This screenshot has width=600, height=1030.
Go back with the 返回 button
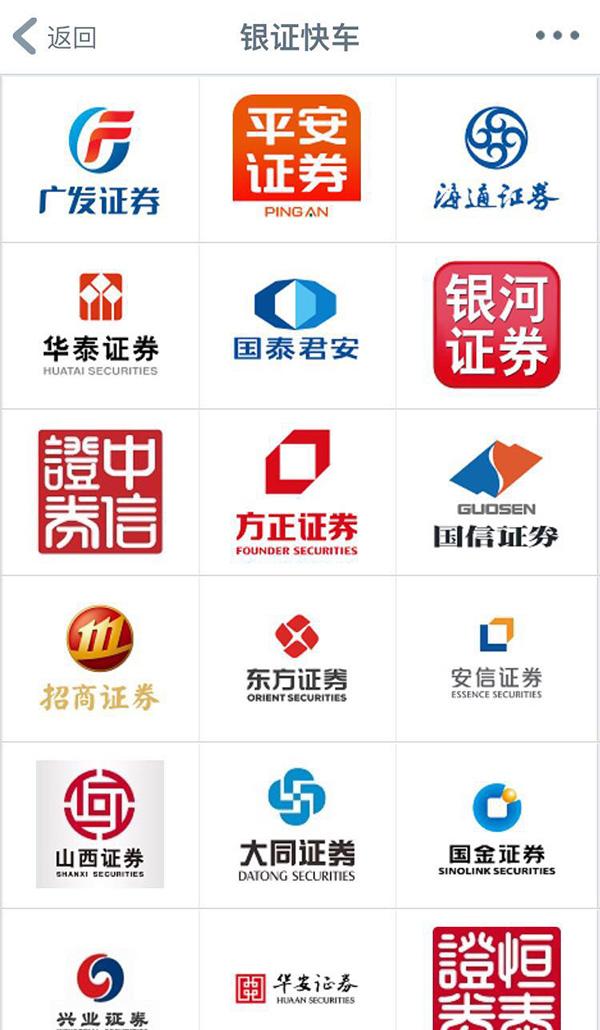pyautogui.click(x=55, y=37)
